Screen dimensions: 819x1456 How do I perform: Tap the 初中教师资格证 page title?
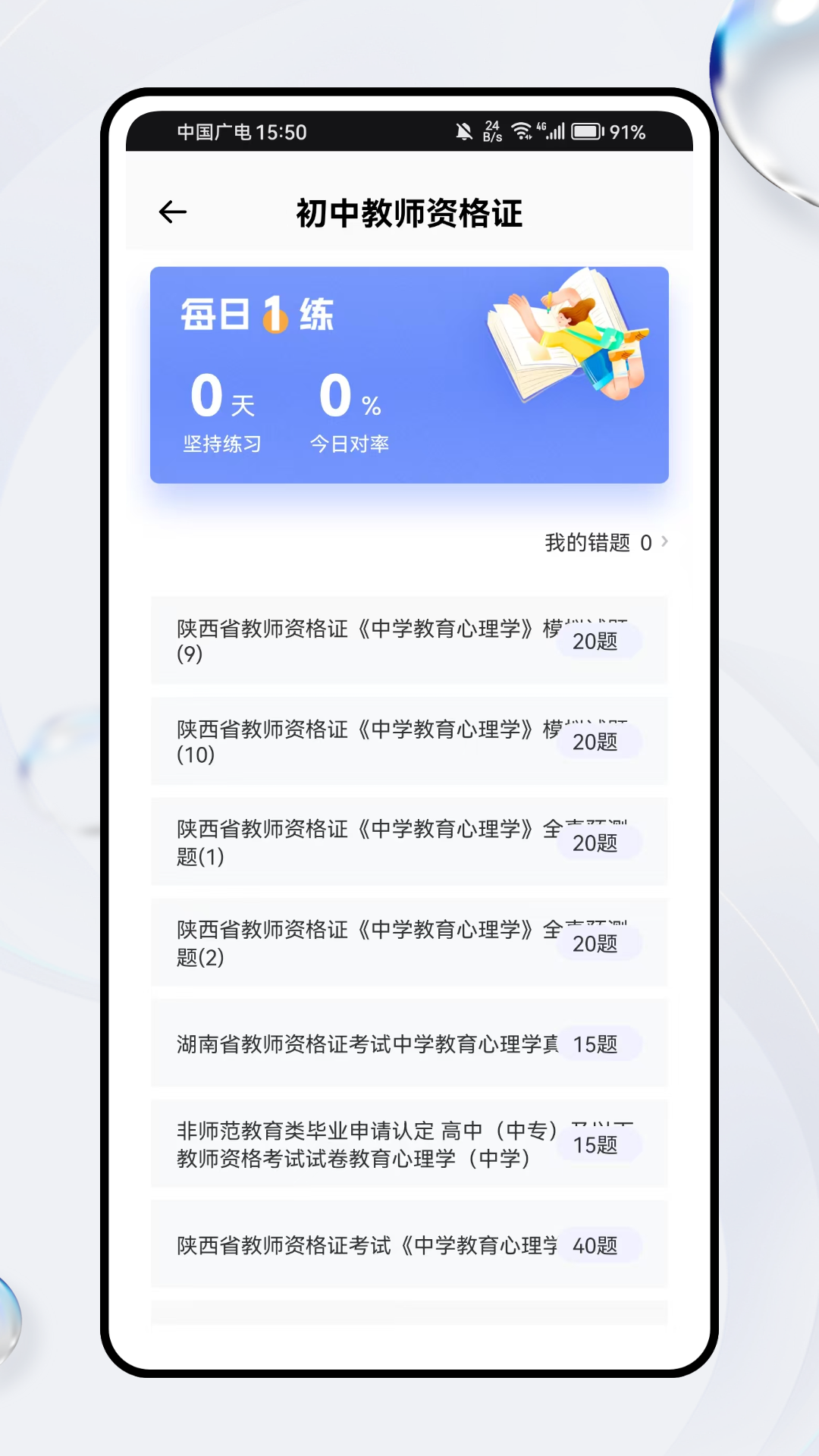(409, 213)
